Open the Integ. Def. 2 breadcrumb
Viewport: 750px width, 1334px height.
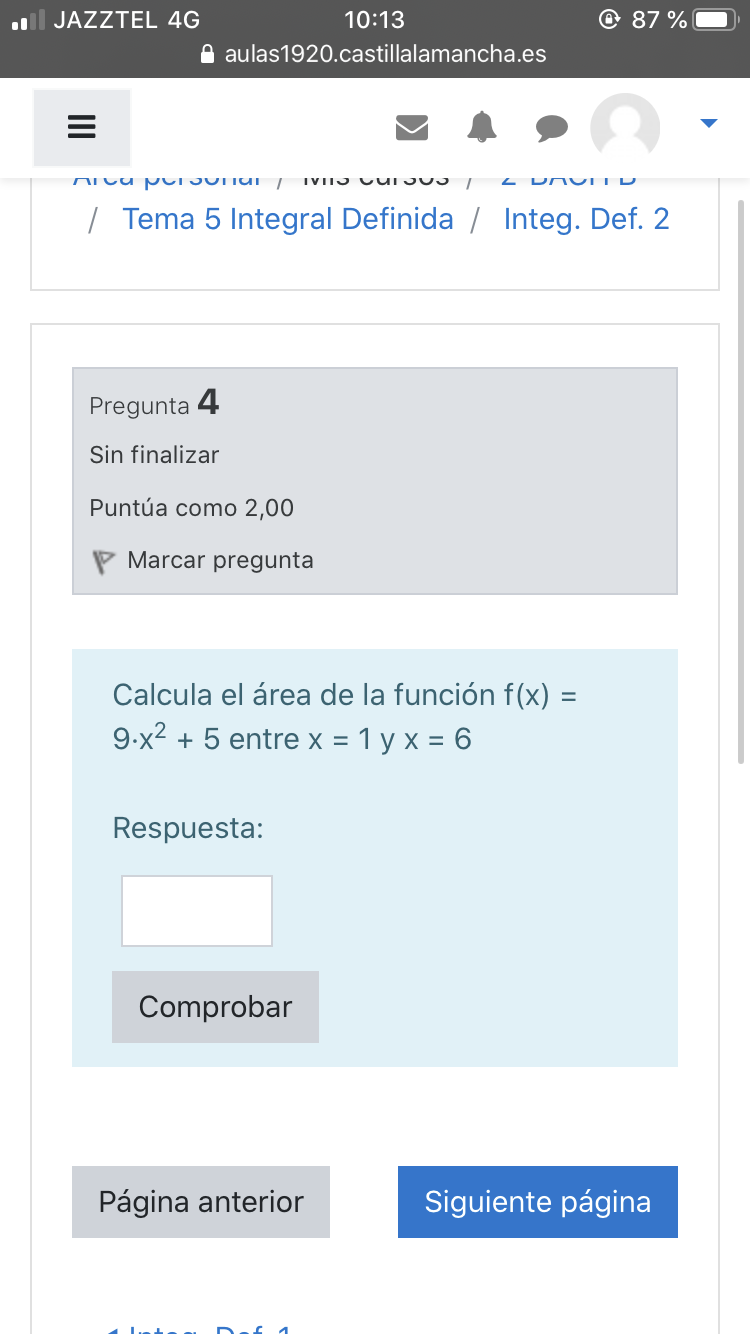[586, 219]
